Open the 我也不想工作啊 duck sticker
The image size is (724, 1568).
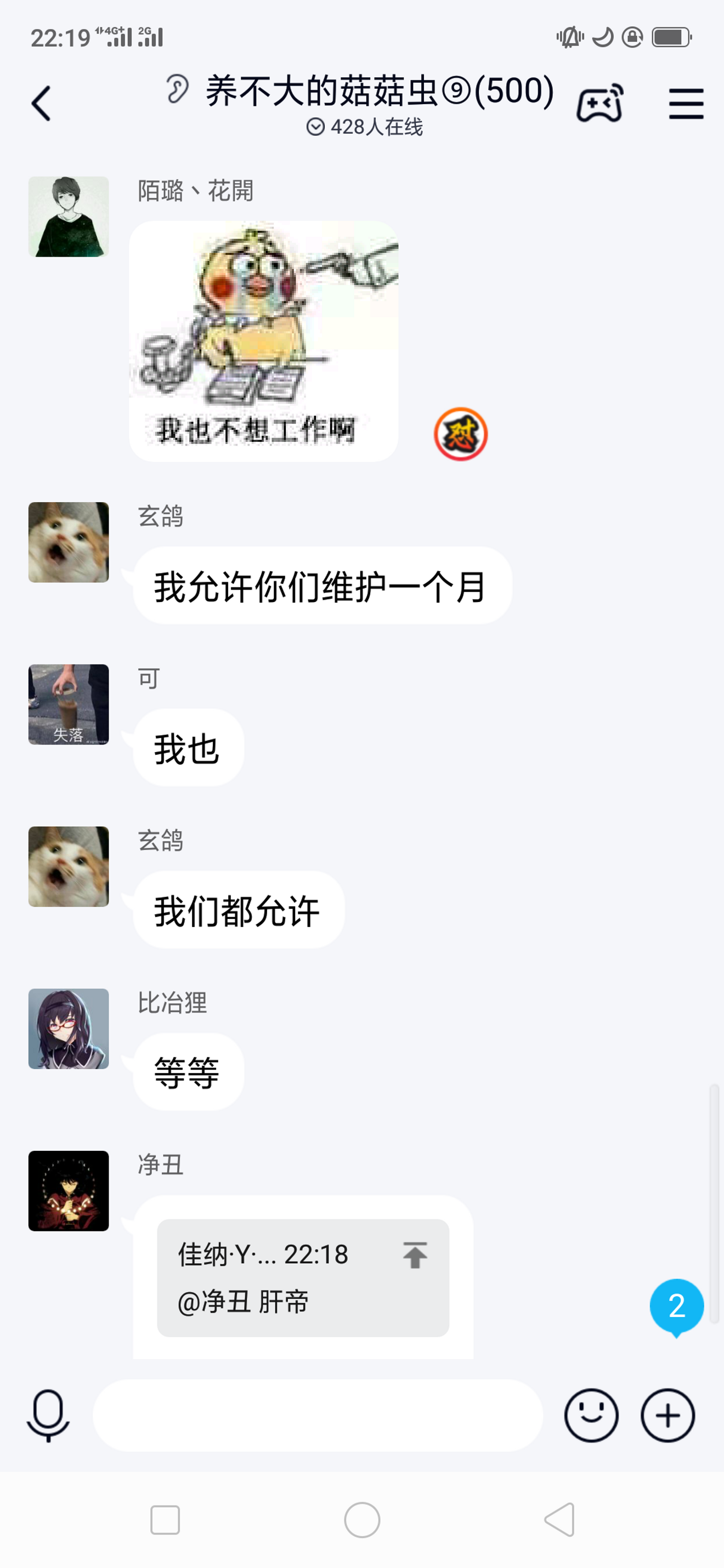click(x=264, y=341)
